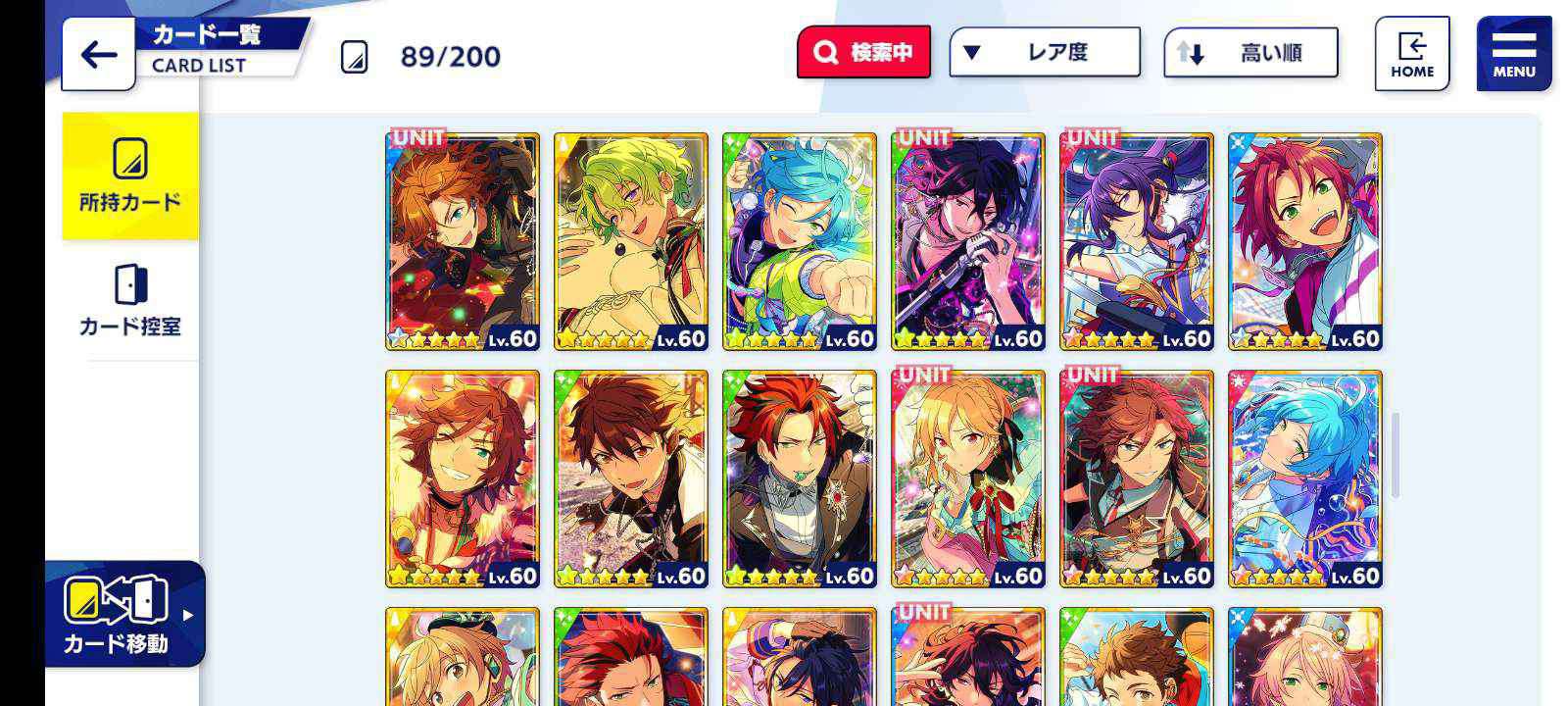Open the green-haired character card
This screenshot has width=1568, height=706.
[x=630, y=241]
